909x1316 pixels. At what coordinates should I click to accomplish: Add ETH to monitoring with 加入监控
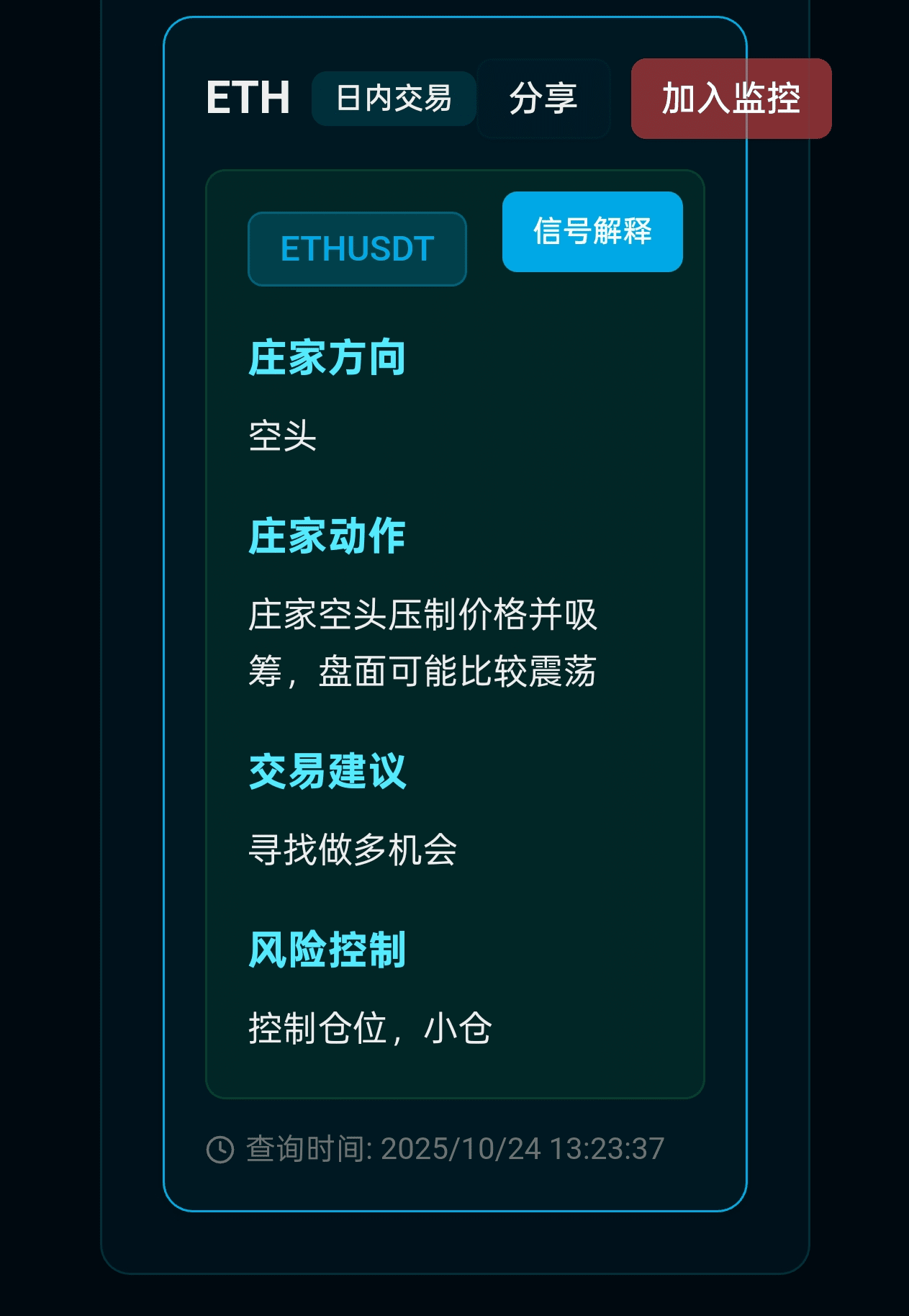(x=731, y=99)
